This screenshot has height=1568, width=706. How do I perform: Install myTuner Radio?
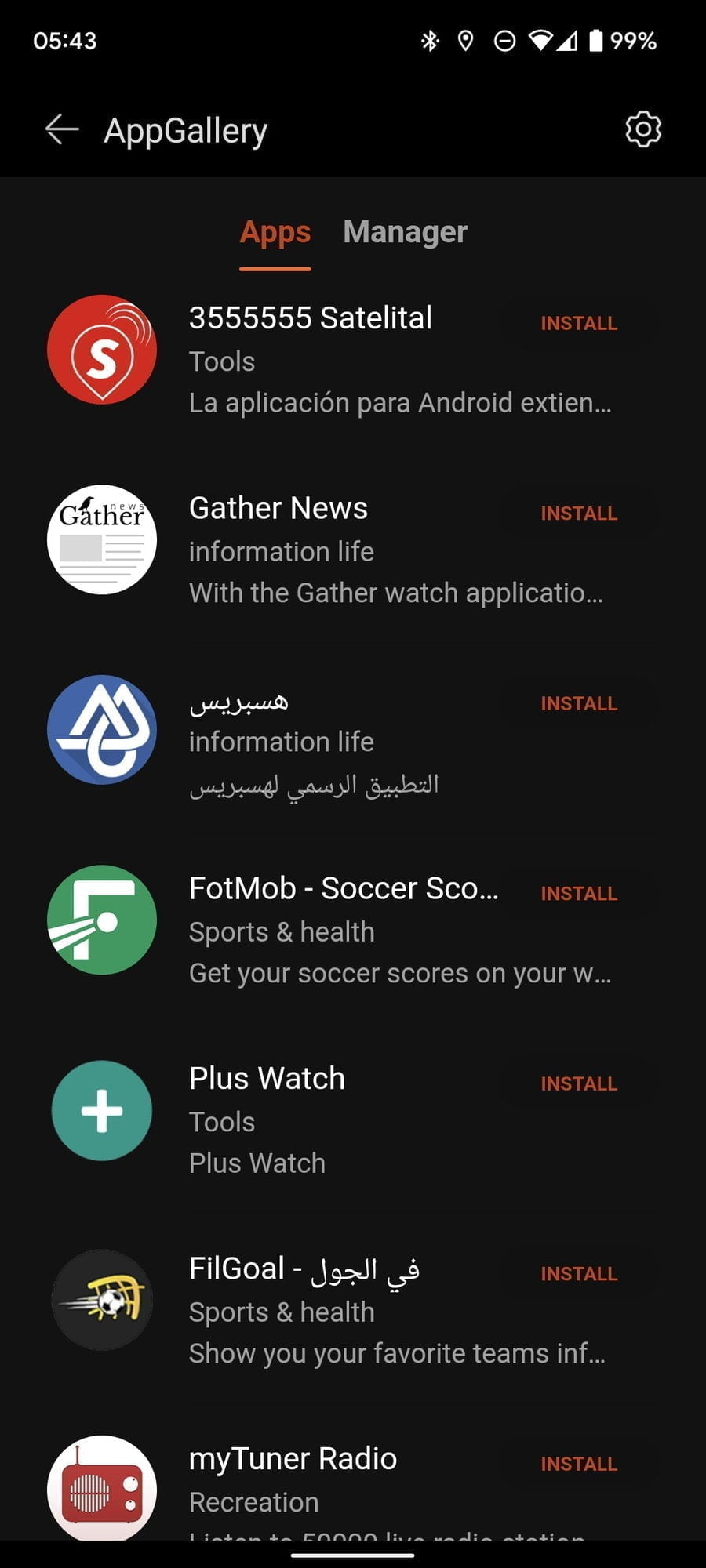point(579,1464)
